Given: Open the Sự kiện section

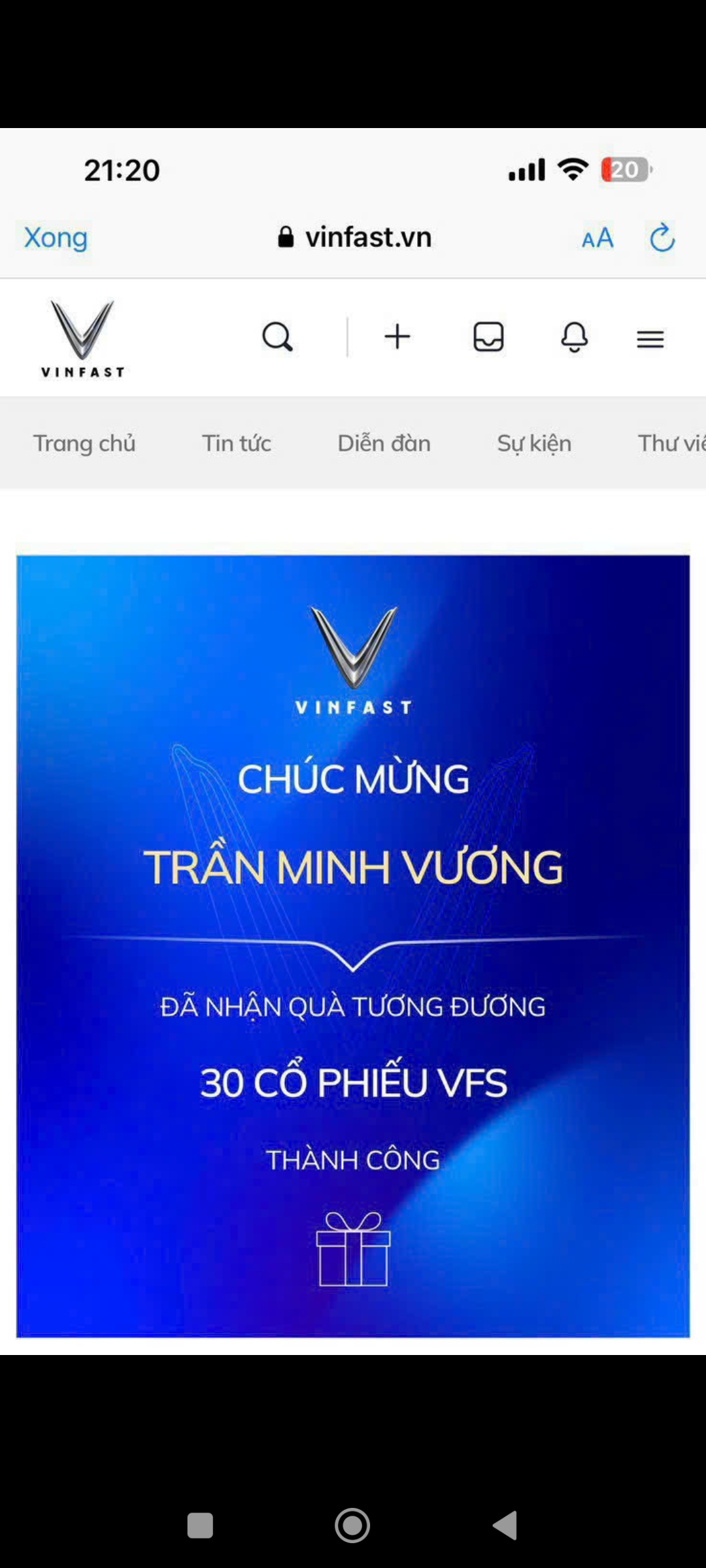Looking at the screenshot, I should point(534,442).
